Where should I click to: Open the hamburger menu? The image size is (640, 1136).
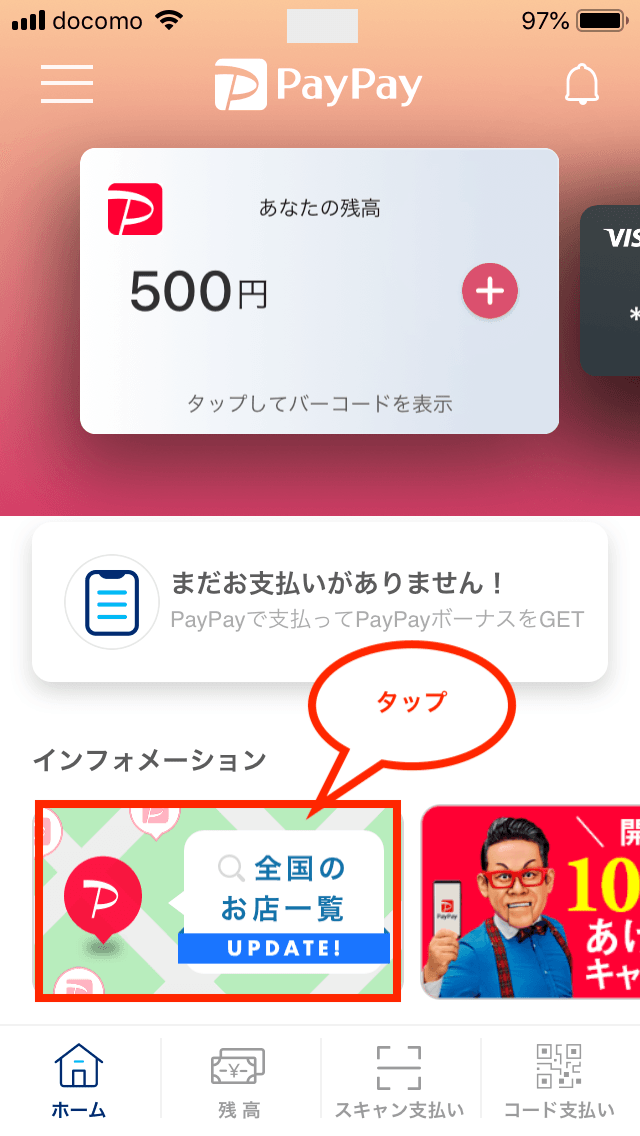(x=67, y=84)
